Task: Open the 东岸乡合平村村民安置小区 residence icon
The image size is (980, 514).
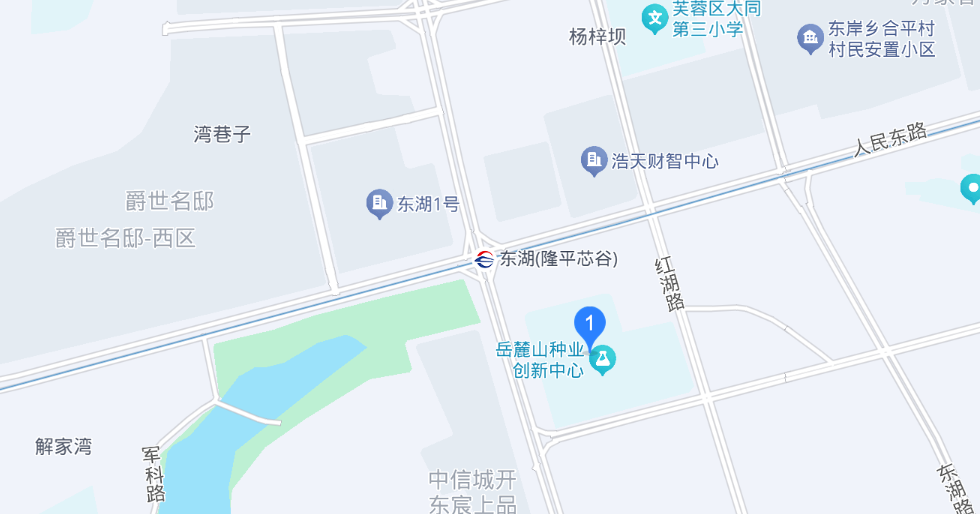Action: [x=810, y=39]
